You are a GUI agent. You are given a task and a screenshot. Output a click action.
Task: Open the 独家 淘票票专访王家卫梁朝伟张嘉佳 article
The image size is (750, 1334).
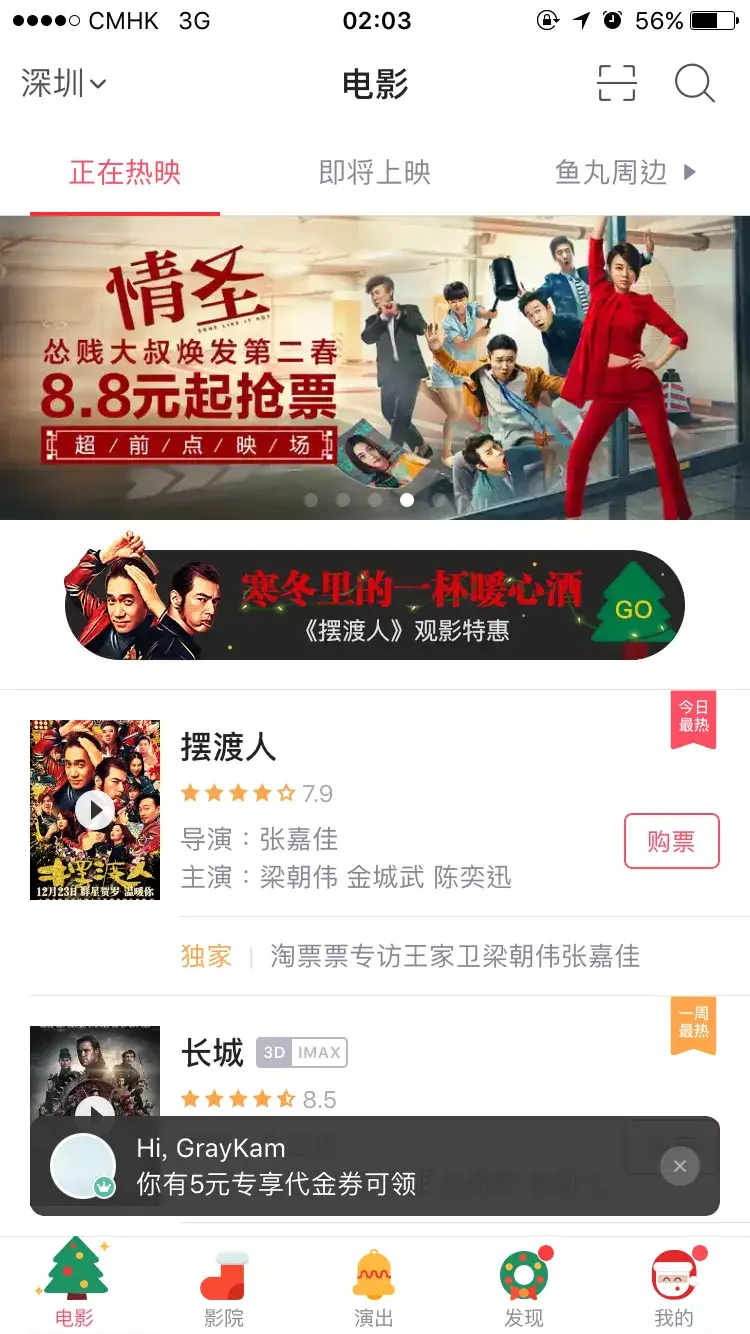pos(455,956)
